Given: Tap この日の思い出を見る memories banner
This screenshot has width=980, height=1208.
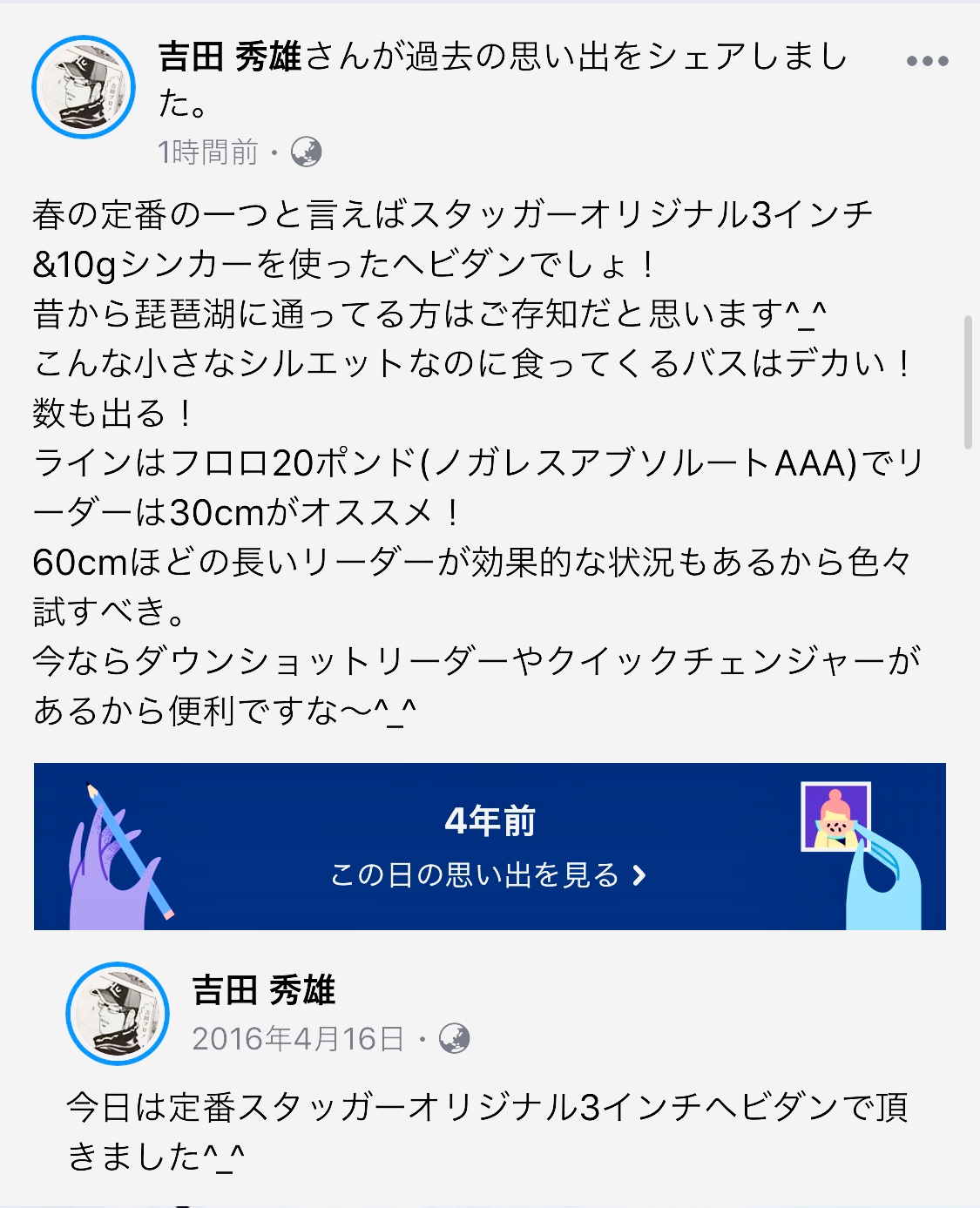Looking at the screenshot, I should click(x=488, y=874).
